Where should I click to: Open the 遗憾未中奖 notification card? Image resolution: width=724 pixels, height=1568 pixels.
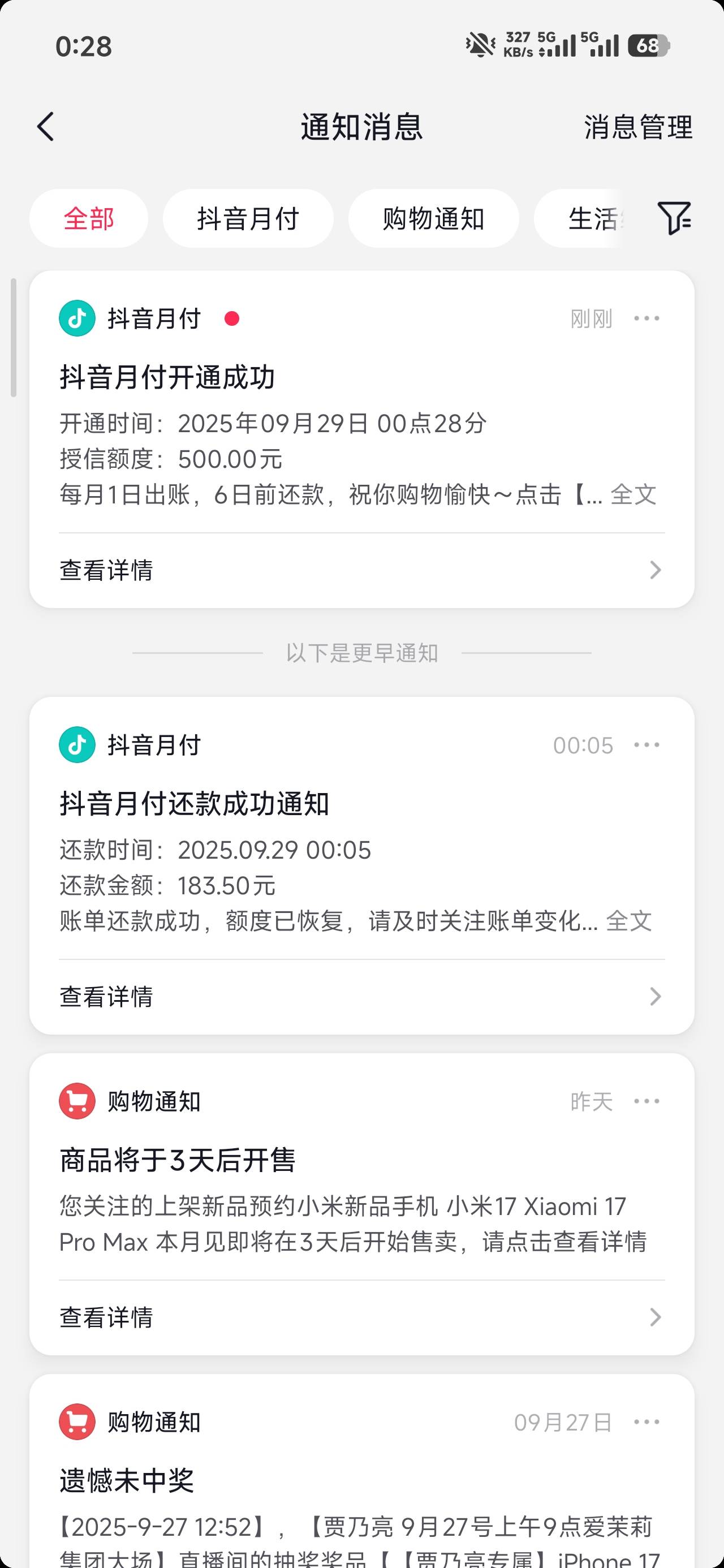(361, 1479)
